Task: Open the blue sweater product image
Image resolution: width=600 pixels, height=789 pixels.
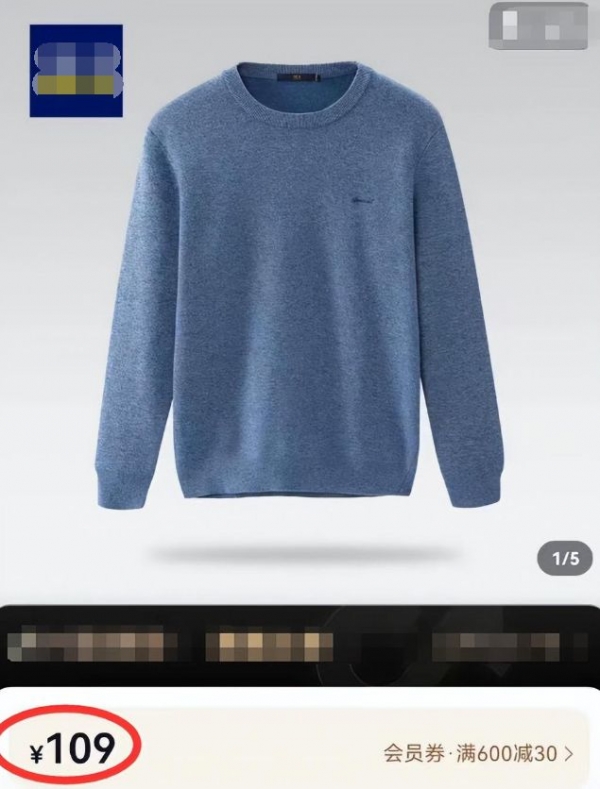Action: pos(297,290)
